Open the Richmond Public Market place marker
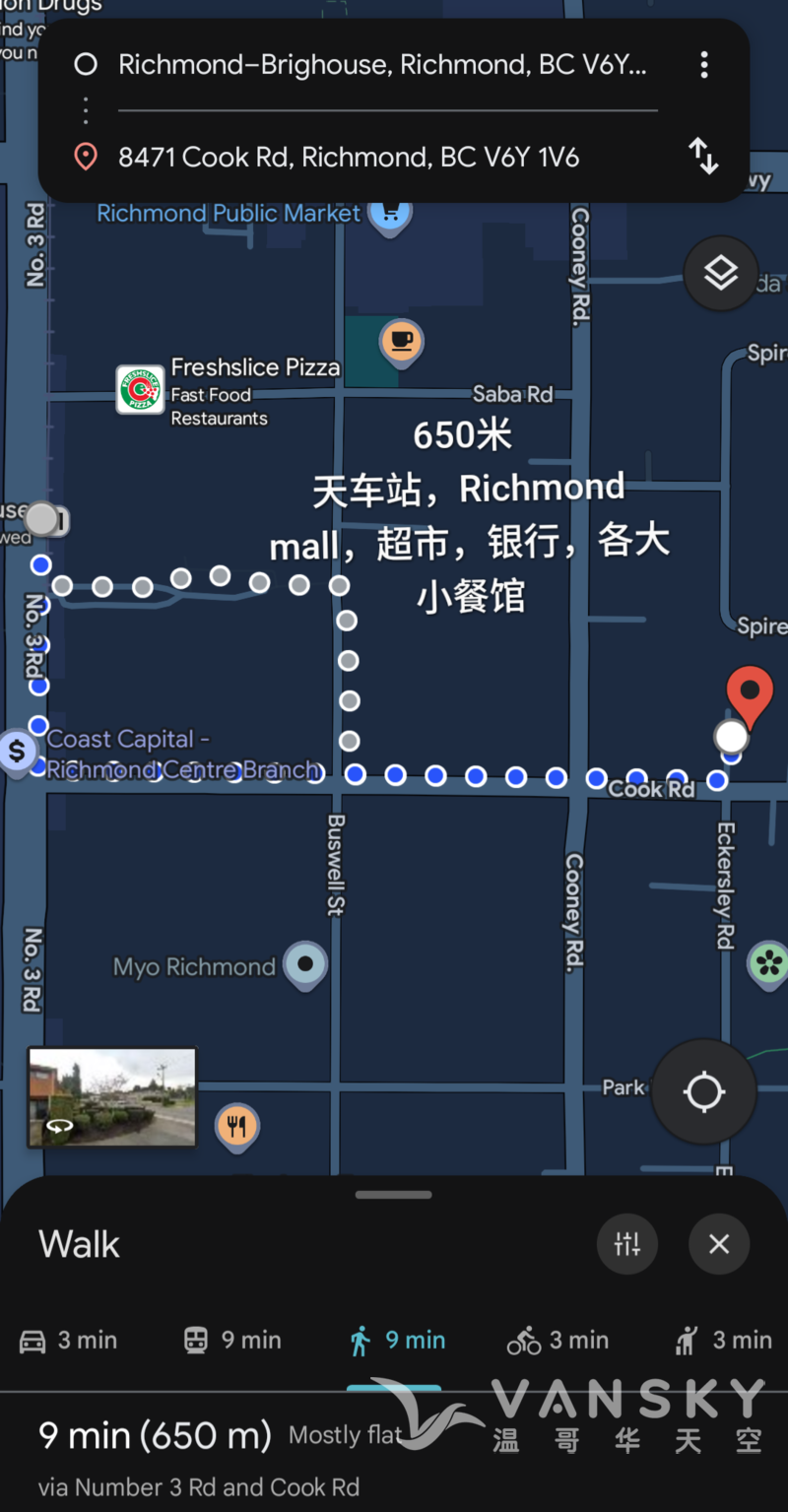Viewport: 788px width, 1512px height. point(389,215)
